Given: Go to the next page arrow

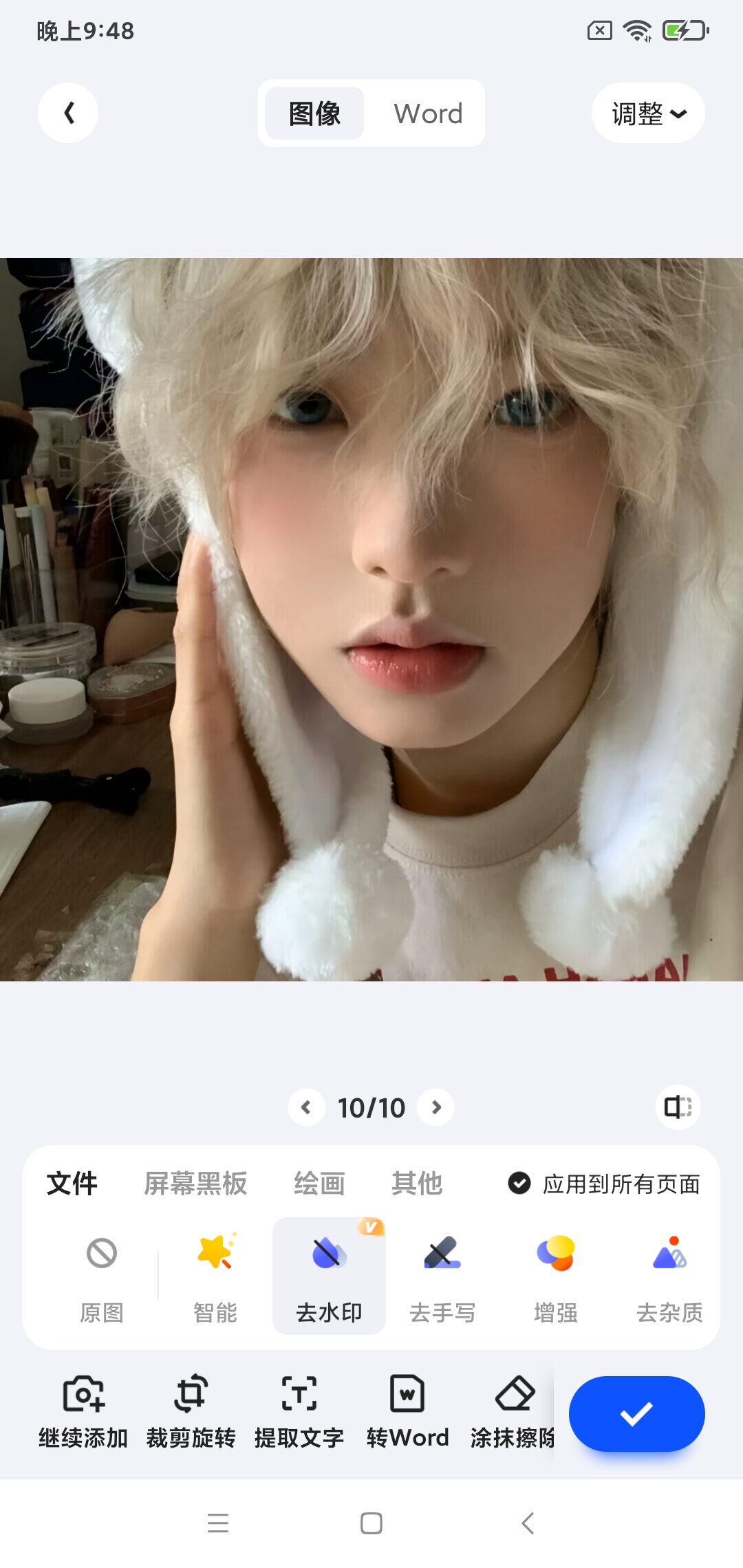Looking at the screenshot, I should pos(436,1107).
